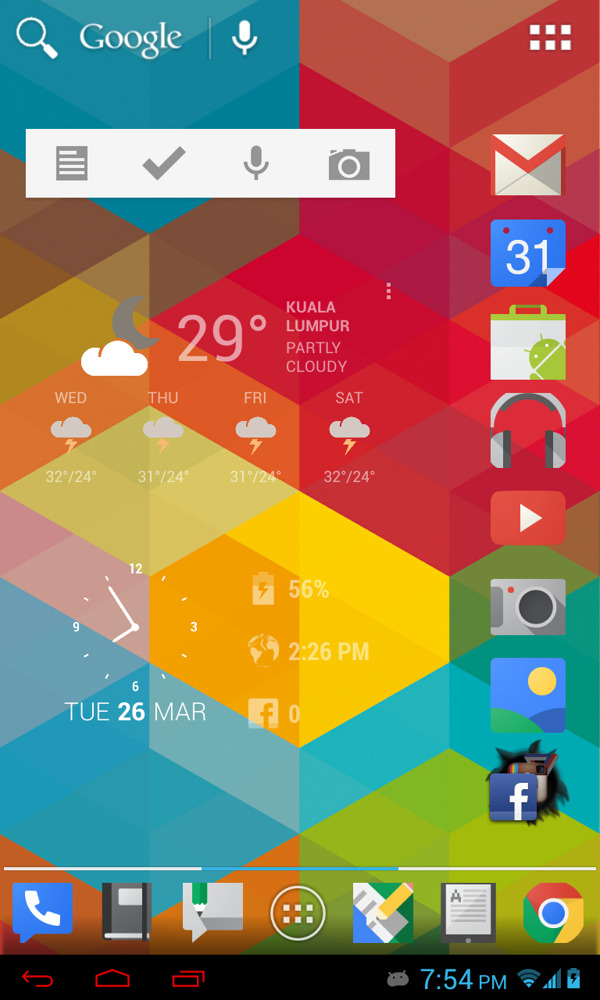Viewport: 600px width, 1000px height.
Task: Open the all-apps grid icon at top
Action: coord(550,38)
